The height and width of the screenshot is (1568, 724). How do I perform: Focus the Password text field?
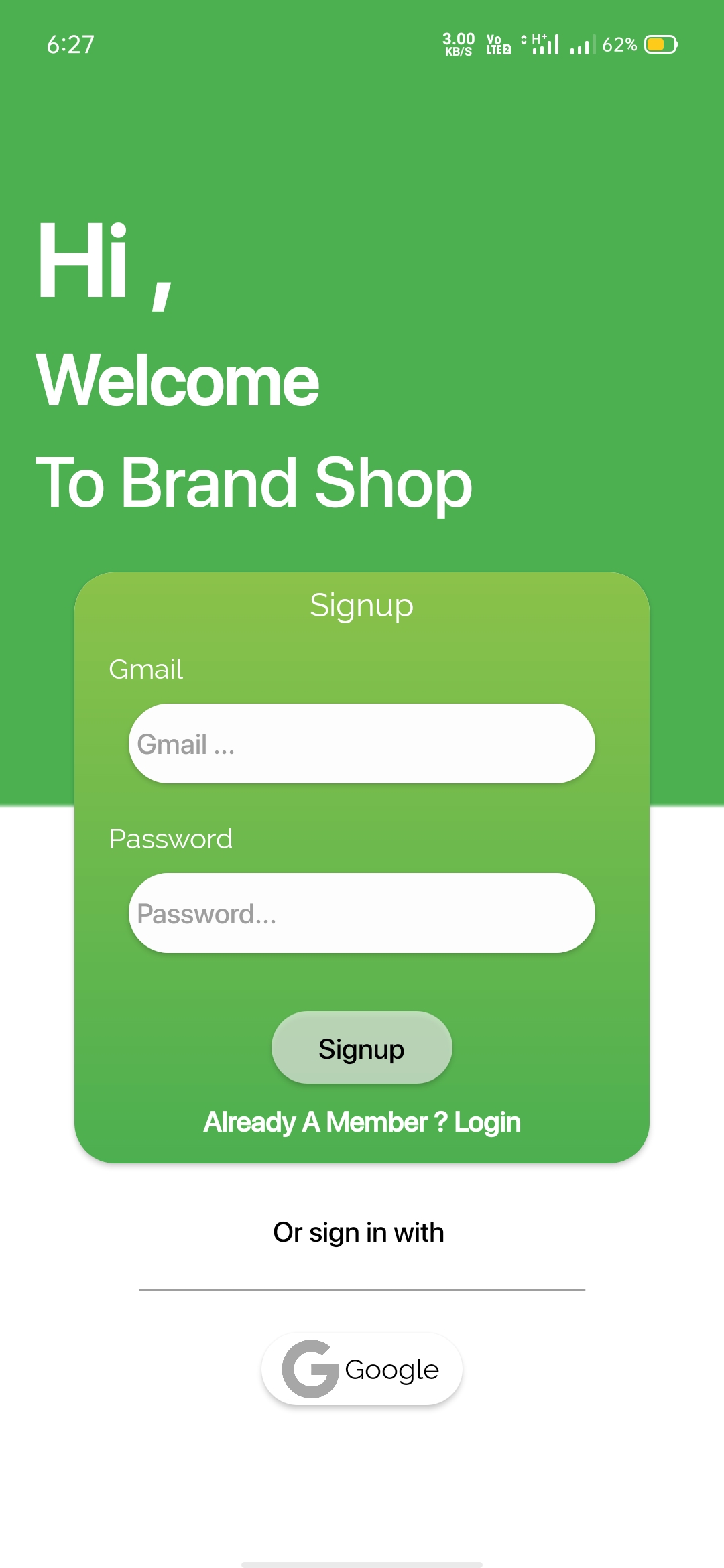pyautogui.click(x=362, y=913)
